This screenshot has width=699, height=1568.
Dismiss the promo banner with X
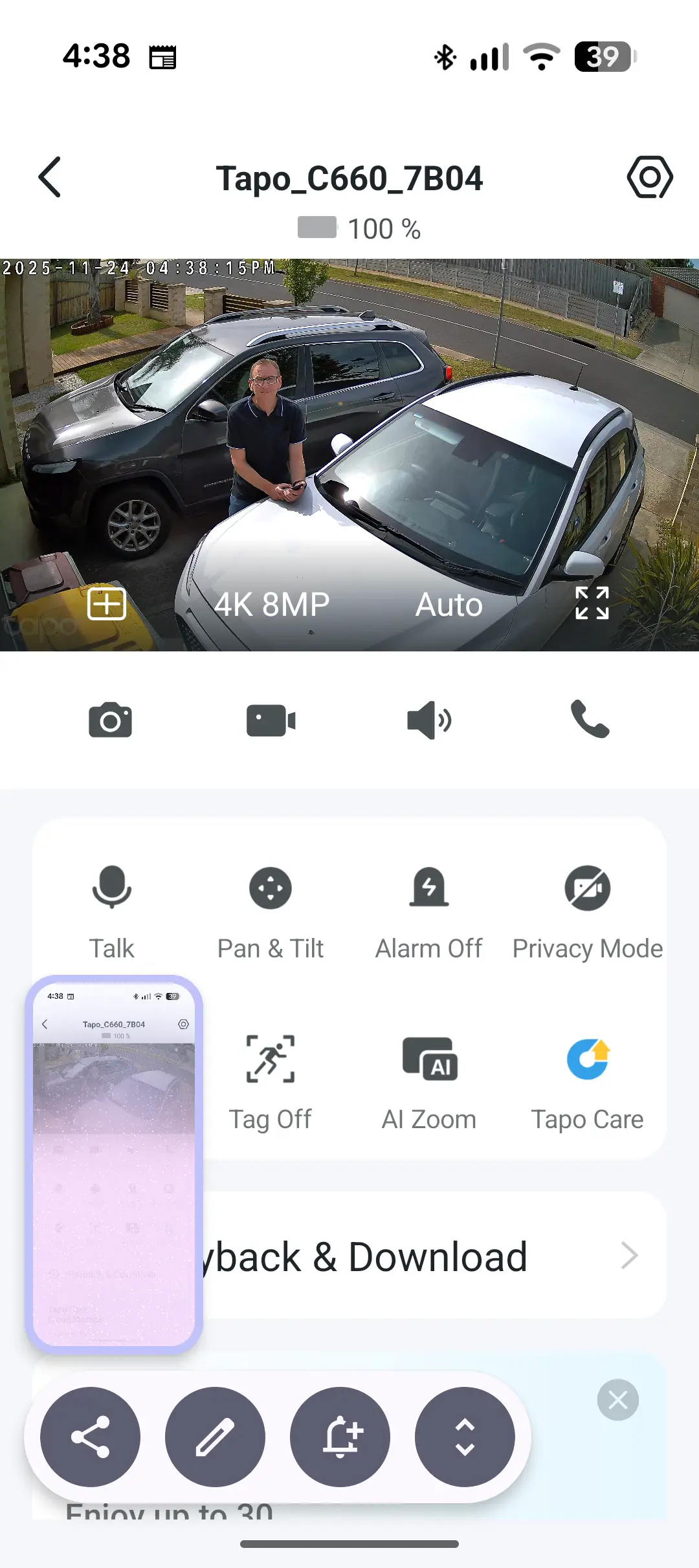618,1400
